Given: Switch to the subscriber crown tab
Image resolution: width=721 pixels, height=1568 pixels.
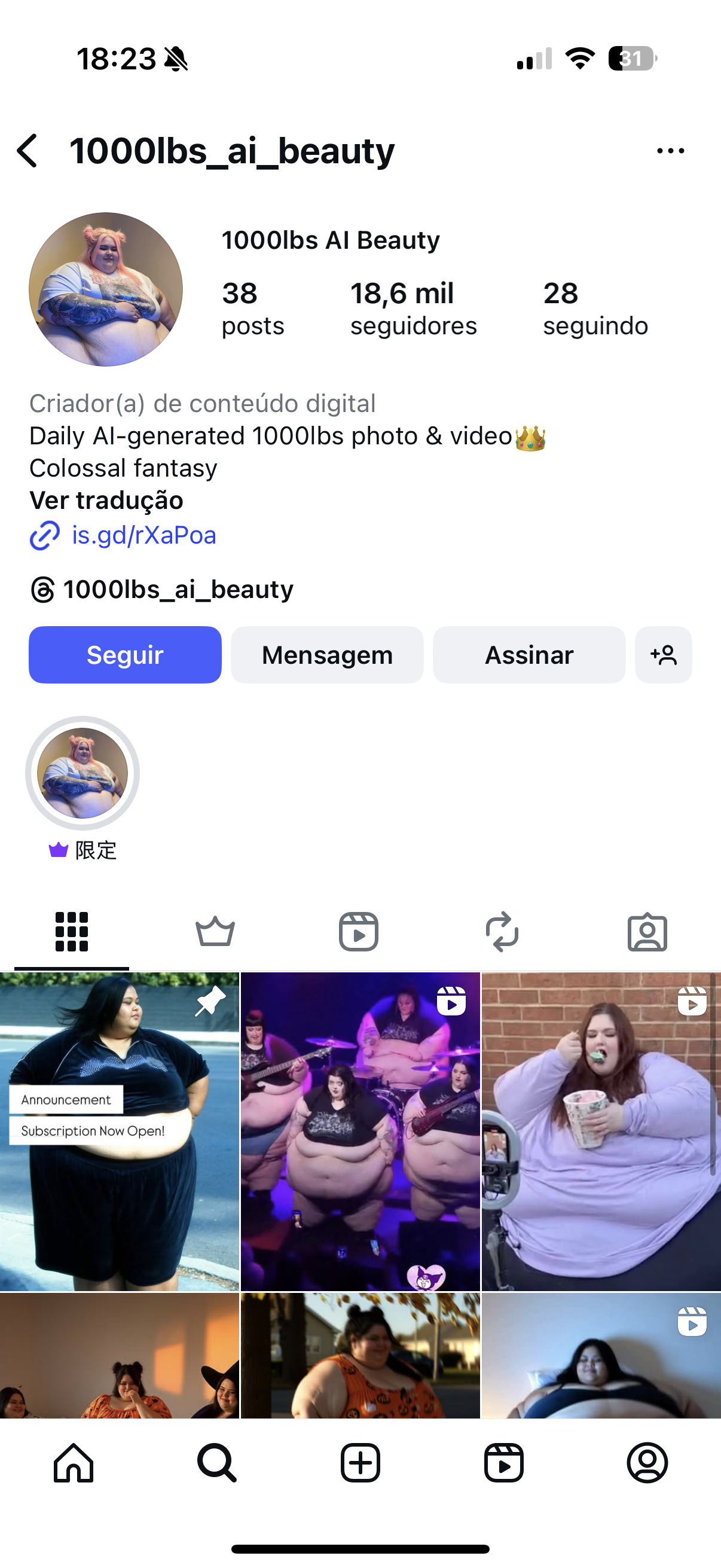Looking at the screenshot, I should [x=215, y=931].
